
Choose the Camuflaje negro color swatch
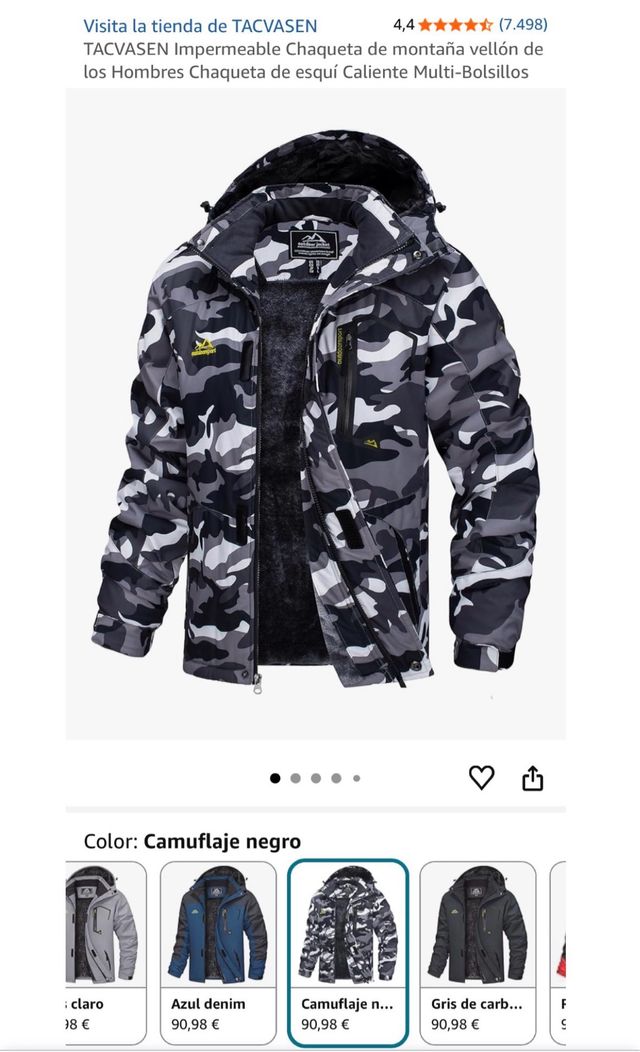click(x=348, y=951)
